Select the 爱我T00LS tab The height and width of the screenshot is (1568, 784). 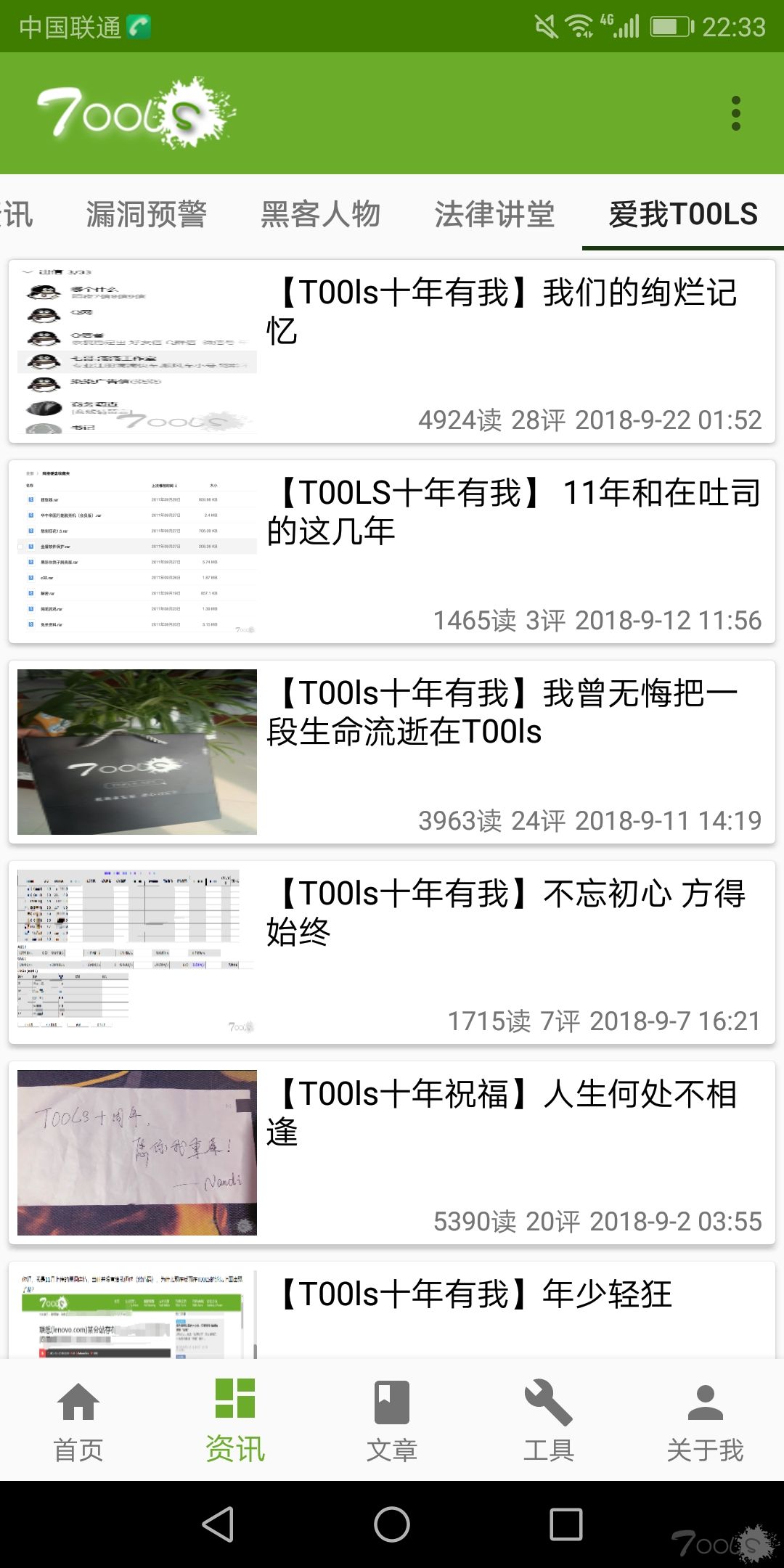pyautogui.click(x=683, y=214)
